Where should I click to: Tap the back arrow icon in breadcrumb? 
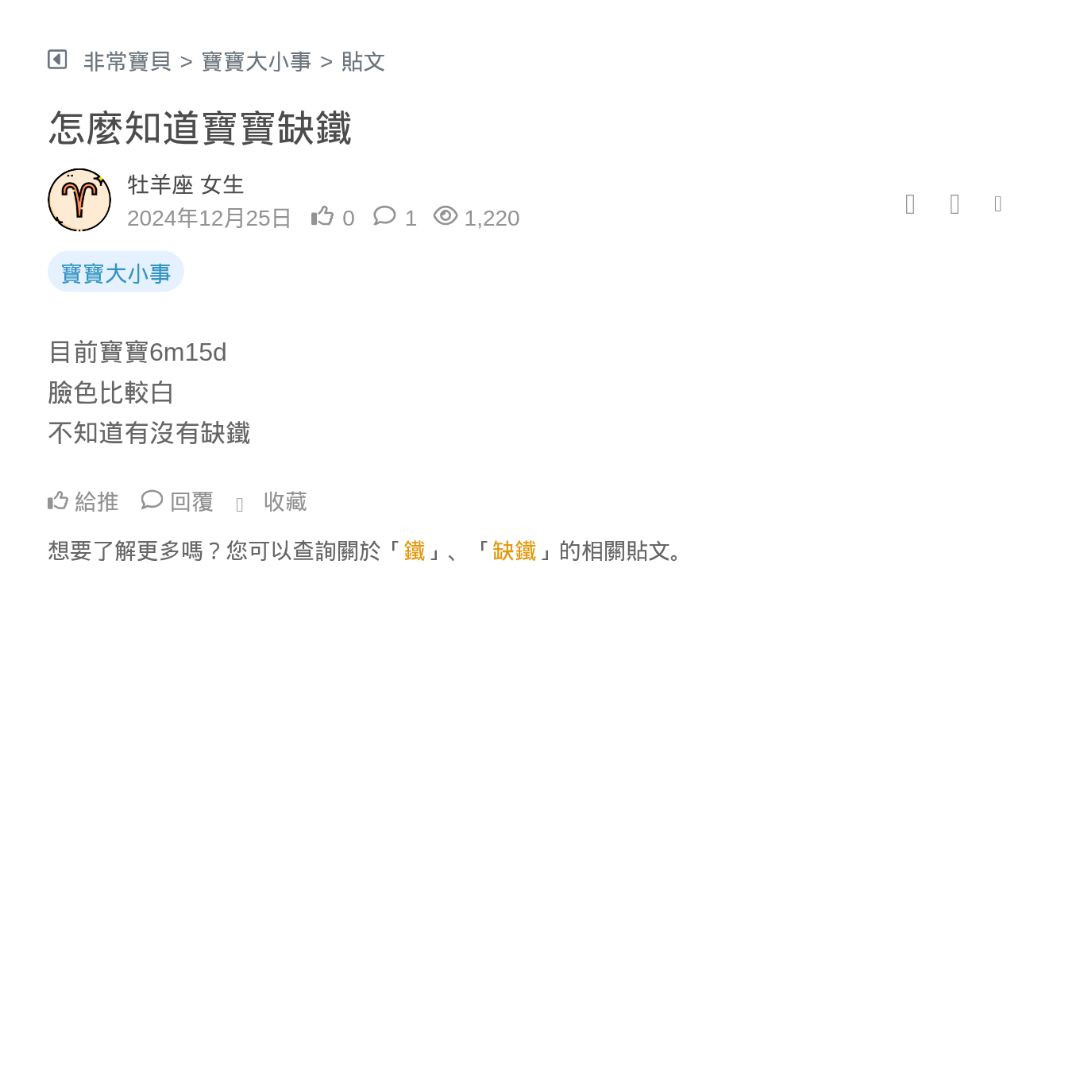pos(57,60)
